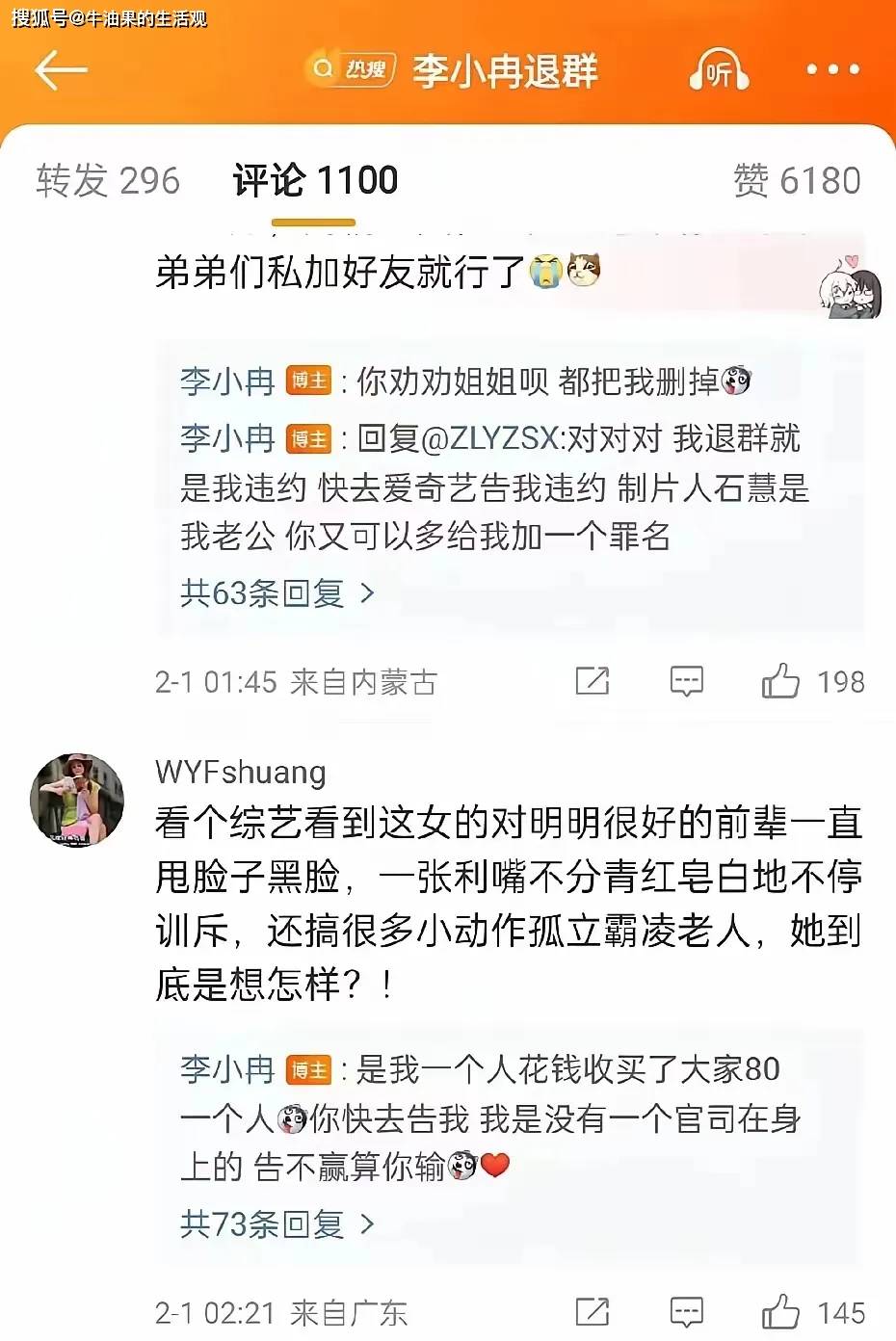Open the 李小冉退群 hot search box
Image resolution: width=896 pixels, height=1341 pixels.
point(453,70)
